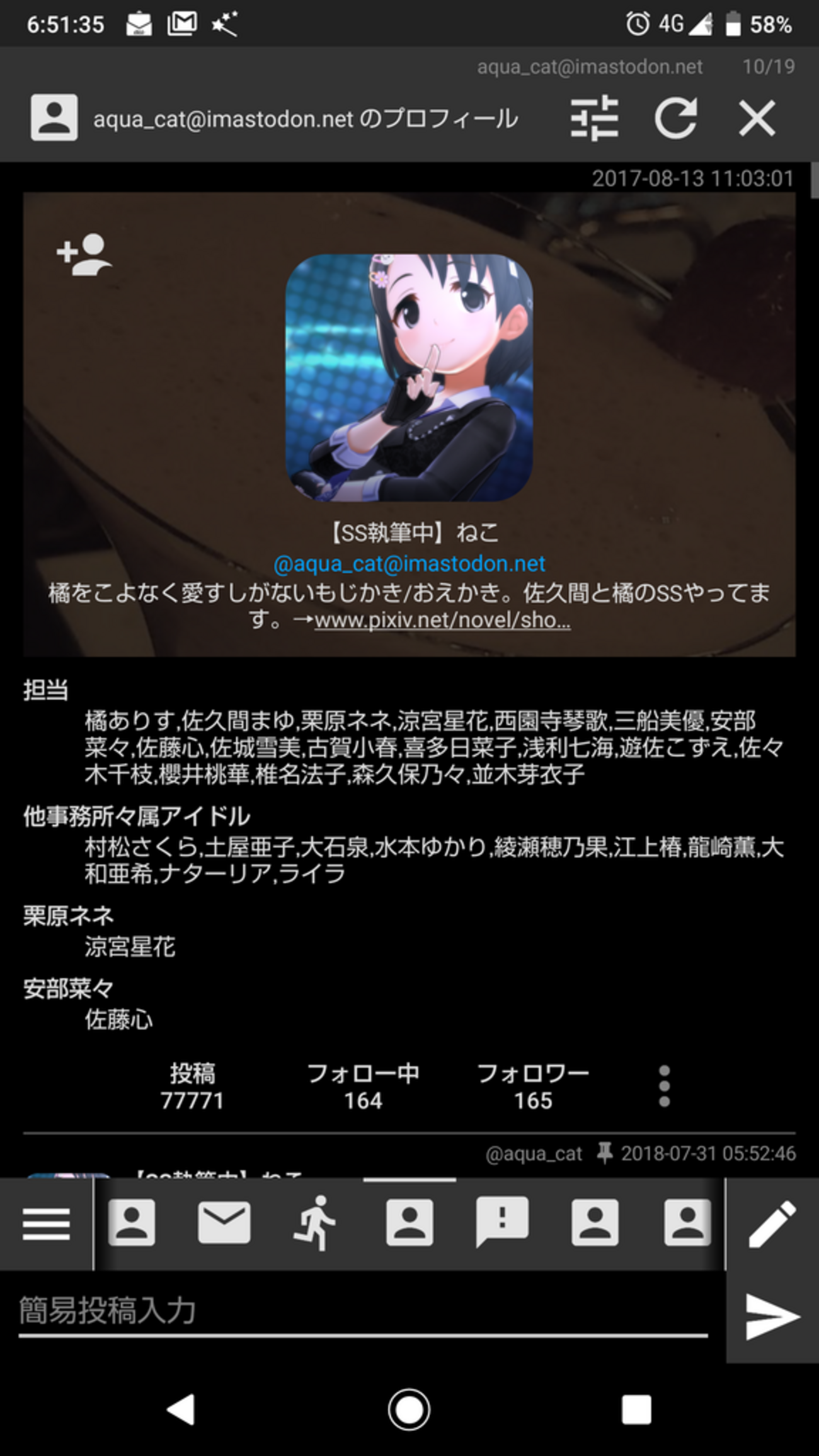Viewport: 819px width, 1456px height.
Task: Jump to the envelope direct messages column
Action: tap(224, 1222)
